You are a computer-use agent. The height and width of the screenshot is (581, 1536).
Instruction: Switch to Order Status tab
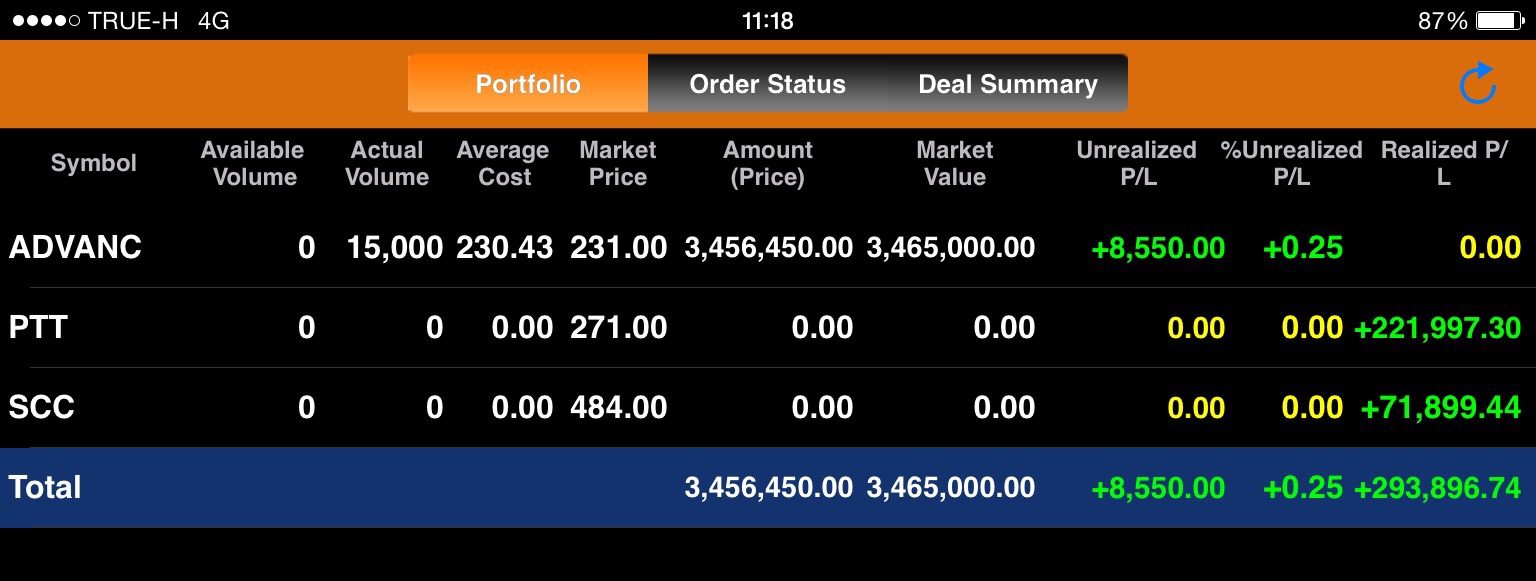tap(767, 84)
